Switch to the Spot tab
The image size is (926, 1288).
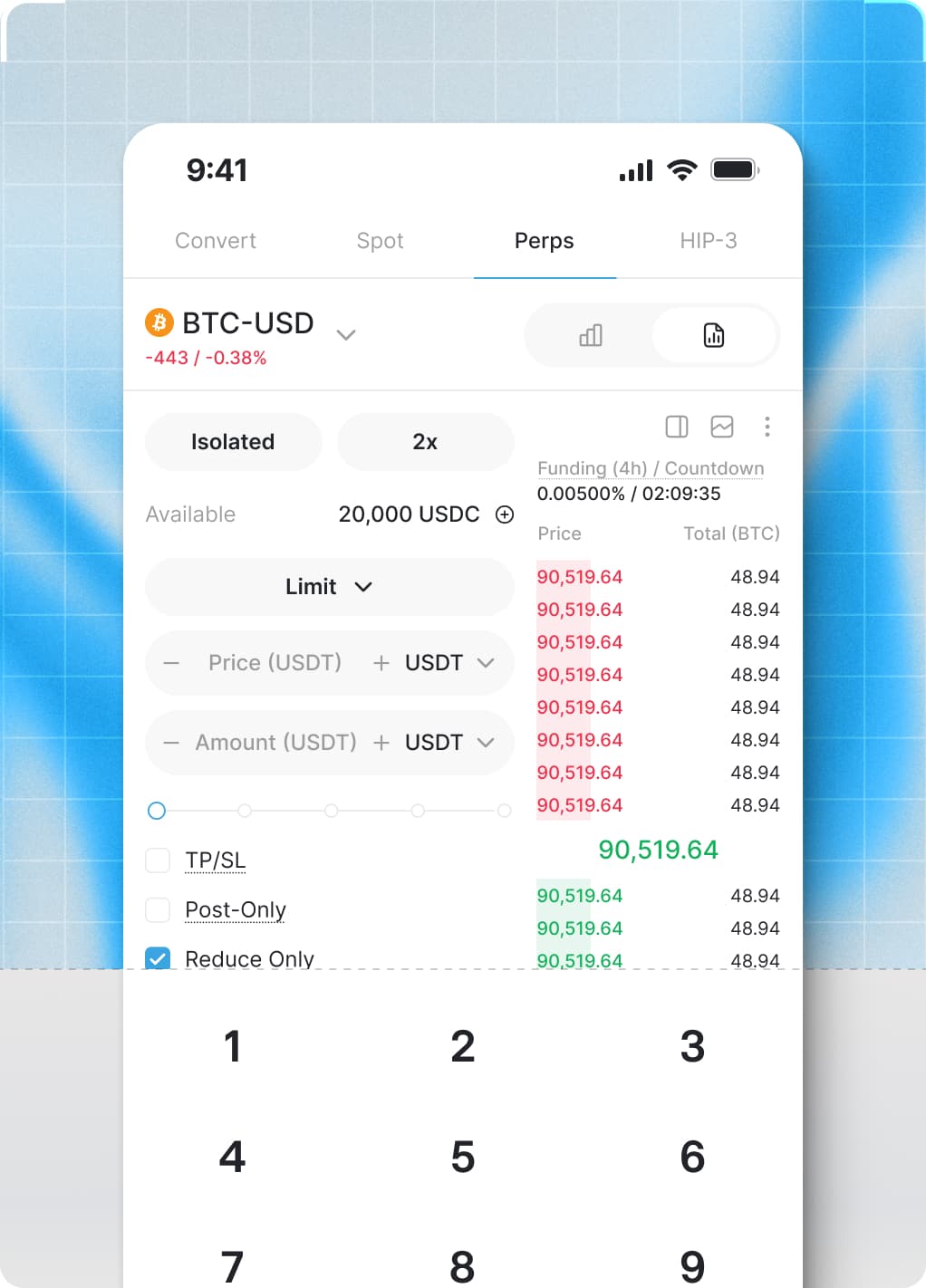pyautogui.click(x=380, y=241)
